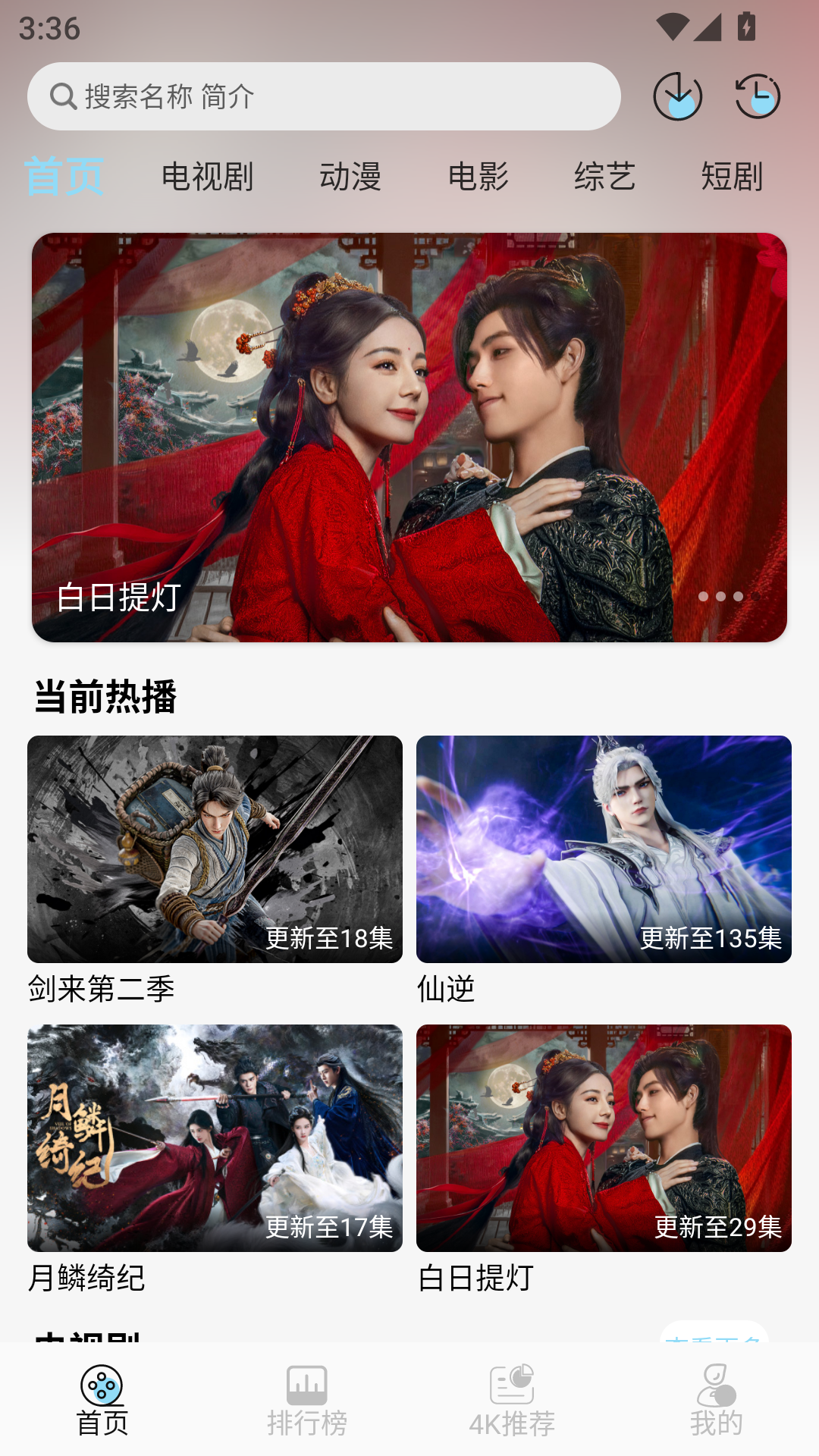Tap the search input field
The width and height of the screenshot is (819, 1456).
point(326,96)
